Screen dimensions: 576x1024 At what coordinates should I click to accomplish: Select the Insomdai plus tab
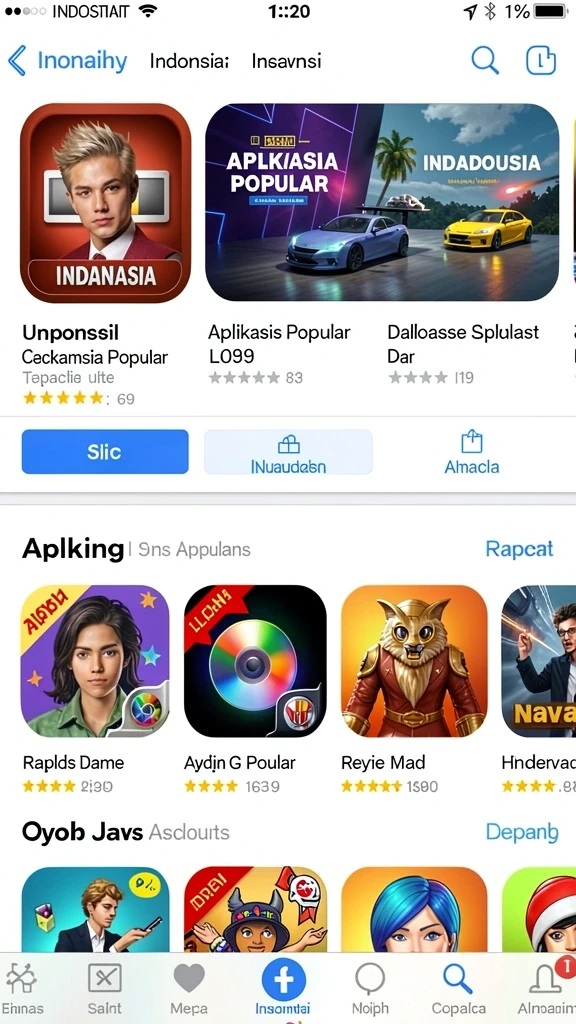point(283,989)
